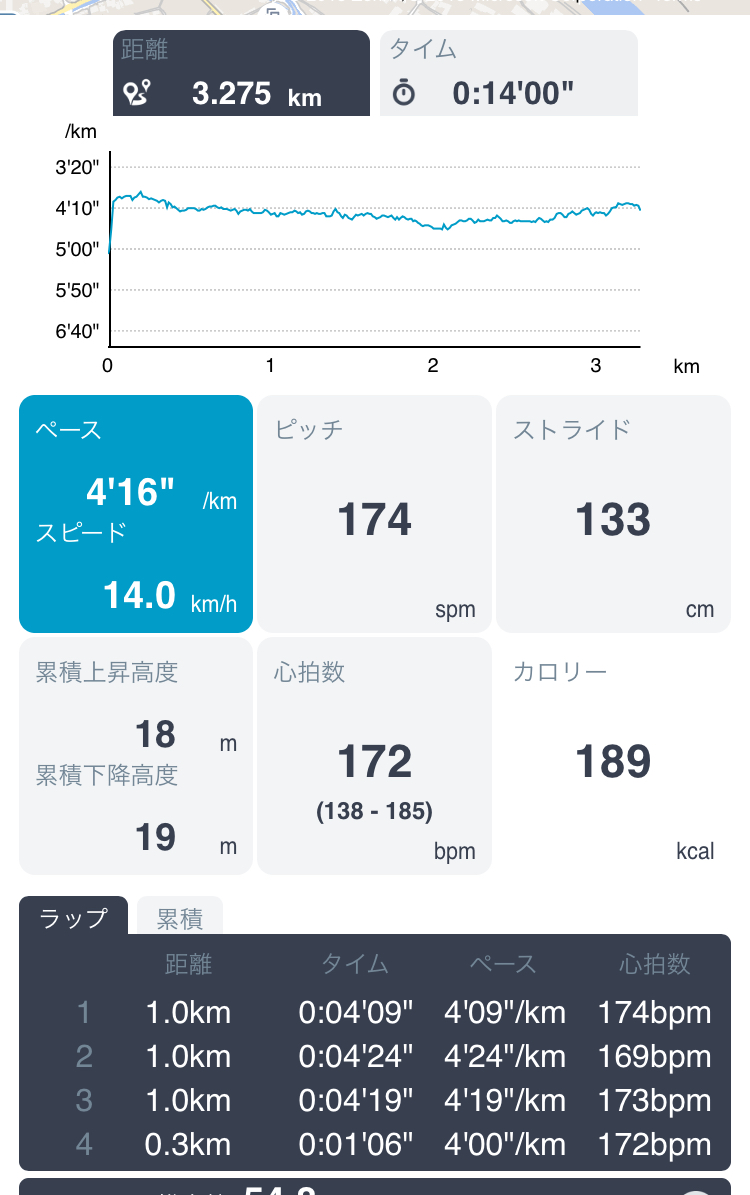
Task: Switch the graph axis to タイム
Action: point(508,73)
